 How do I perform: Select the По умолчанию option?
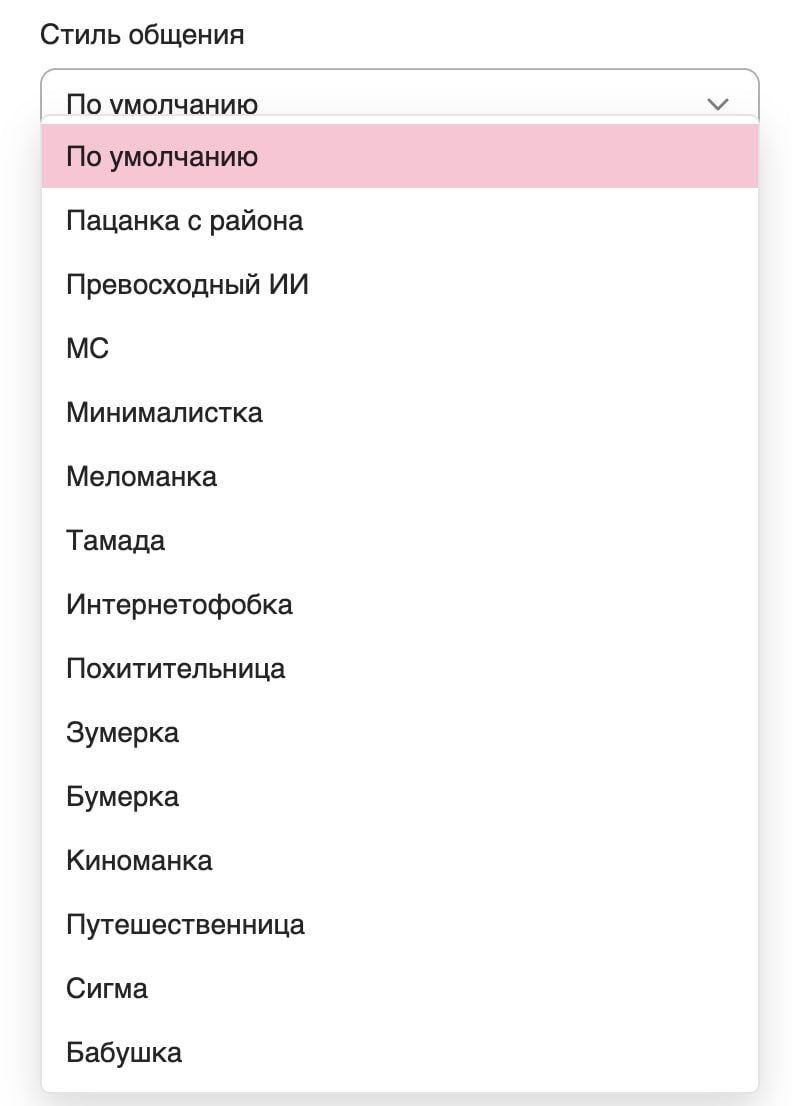click(x=162, y=157)
